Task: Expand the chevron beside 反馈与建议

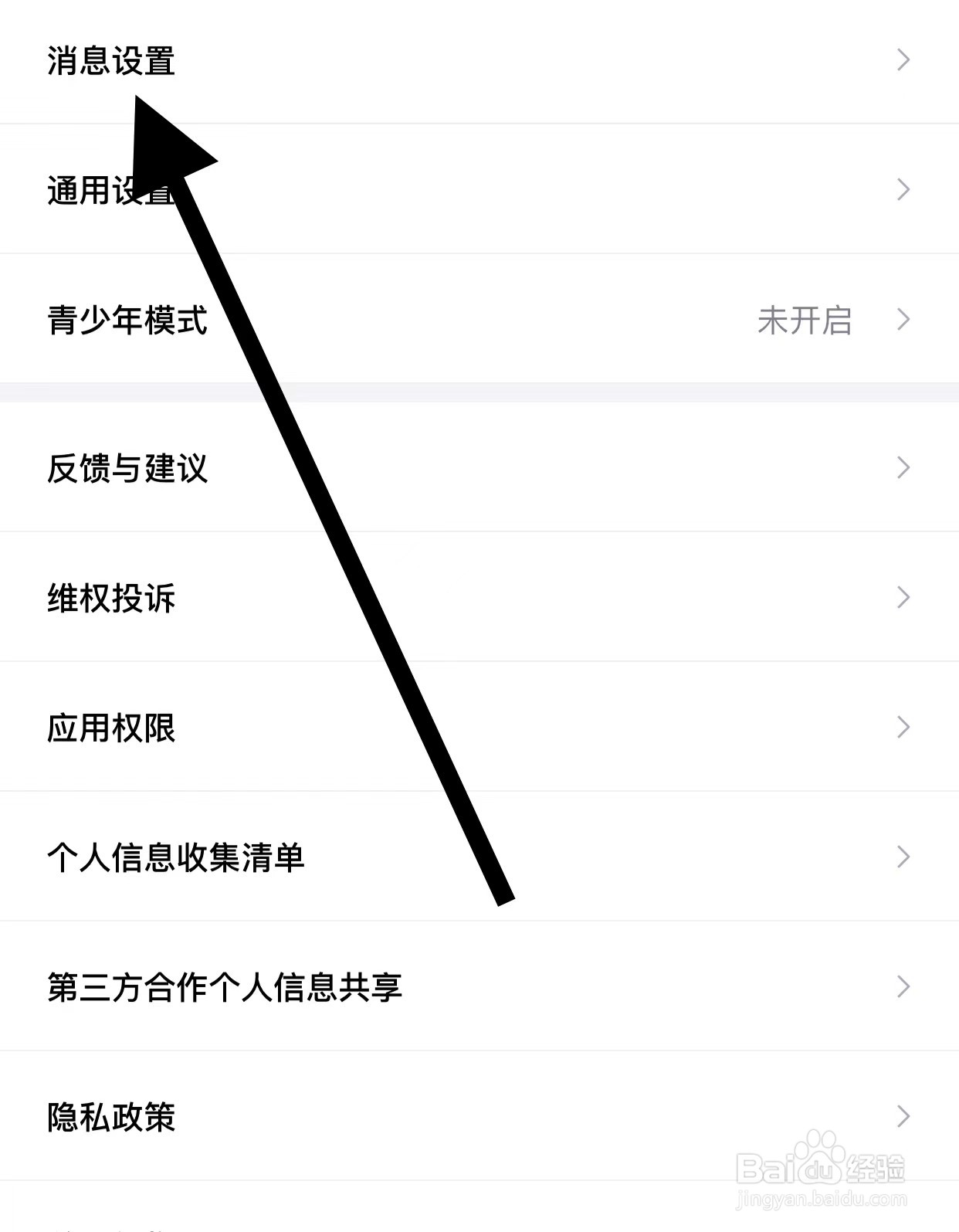Action: (x=905, y=467)
